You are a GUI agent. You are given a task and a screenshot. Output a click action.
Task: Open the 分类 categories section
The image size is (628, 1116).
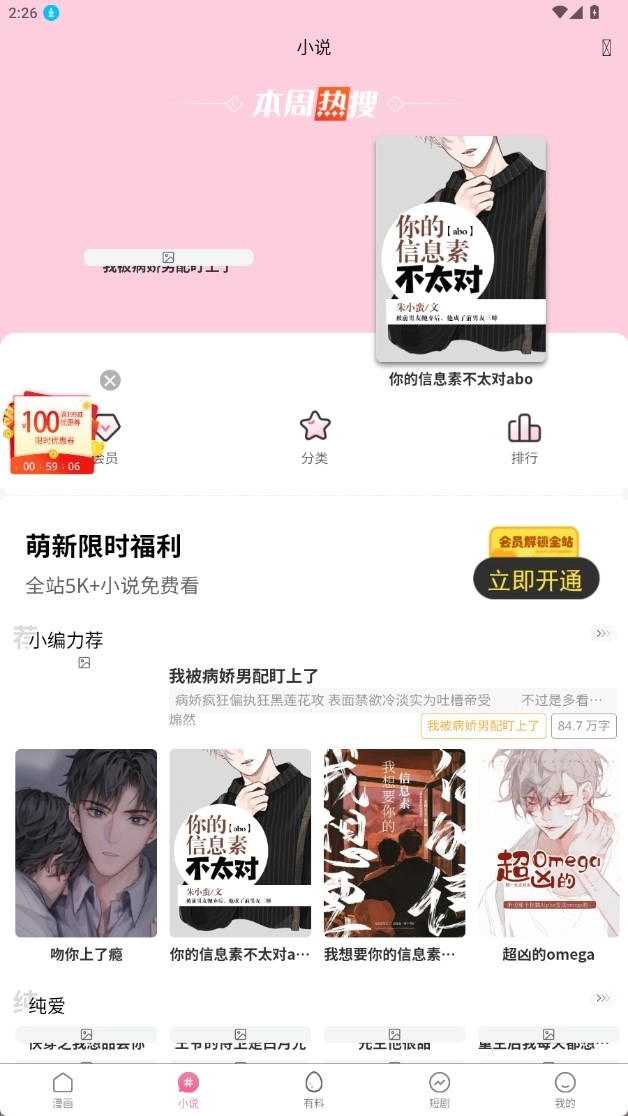click(x=315, y=437)
